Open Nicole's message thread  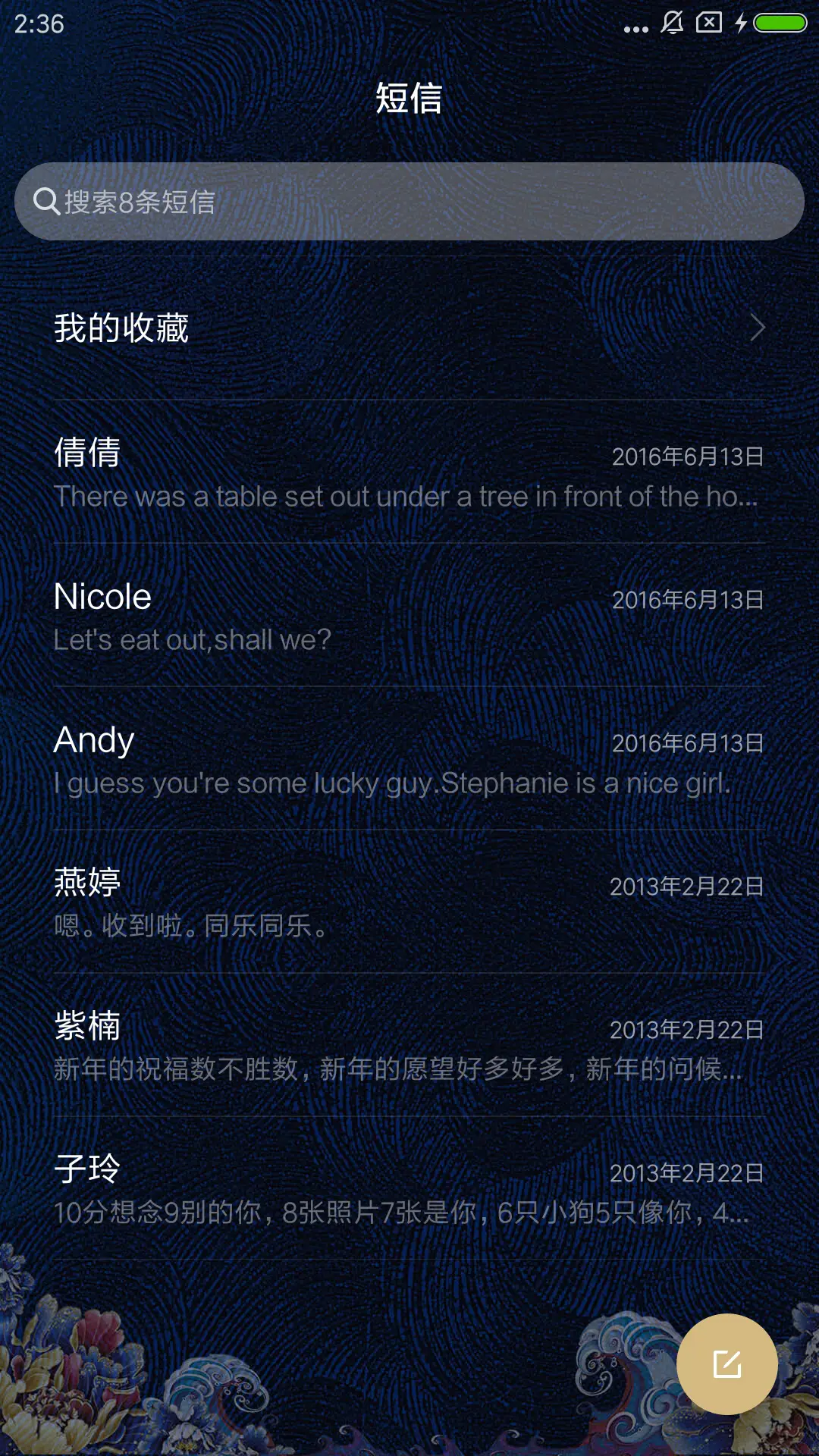coord(409,616)
